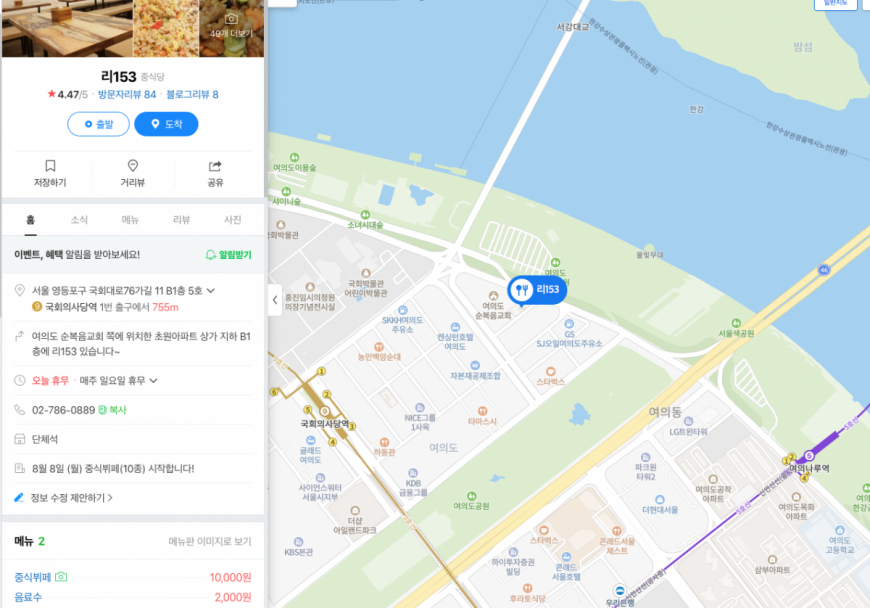Switch to the 리뷰 tab

coord(181,220)
